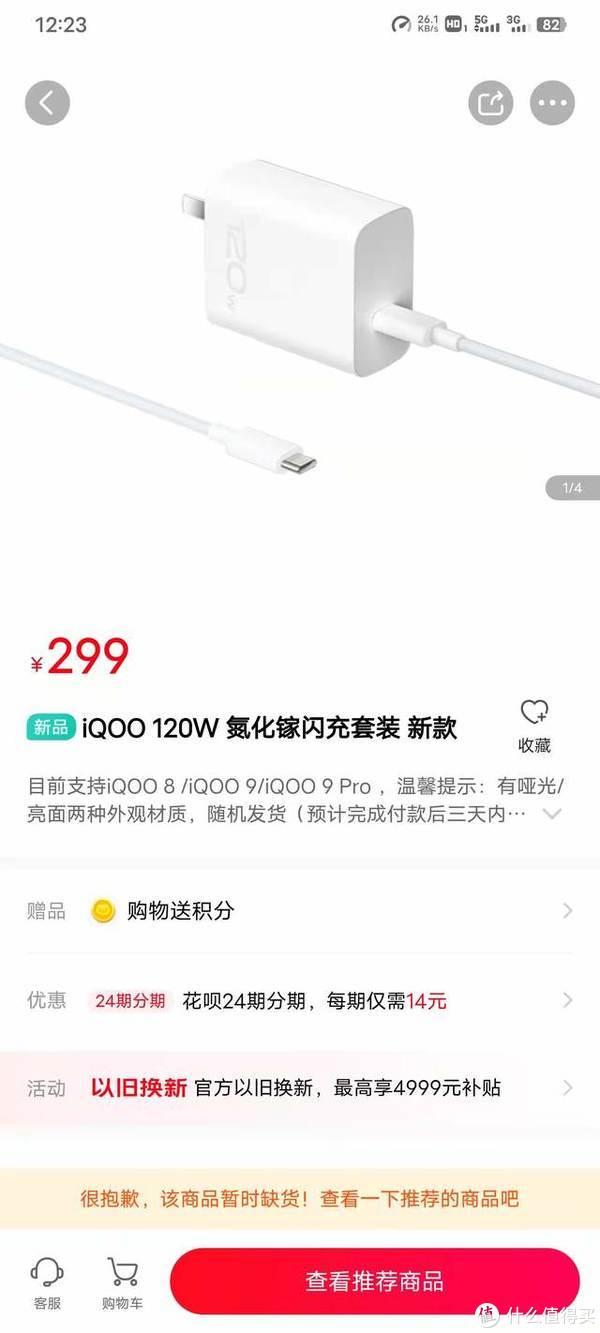This screenshot has width=600, height=1333.
Task: Open the charger product image gallery
Action: [300, 330]
